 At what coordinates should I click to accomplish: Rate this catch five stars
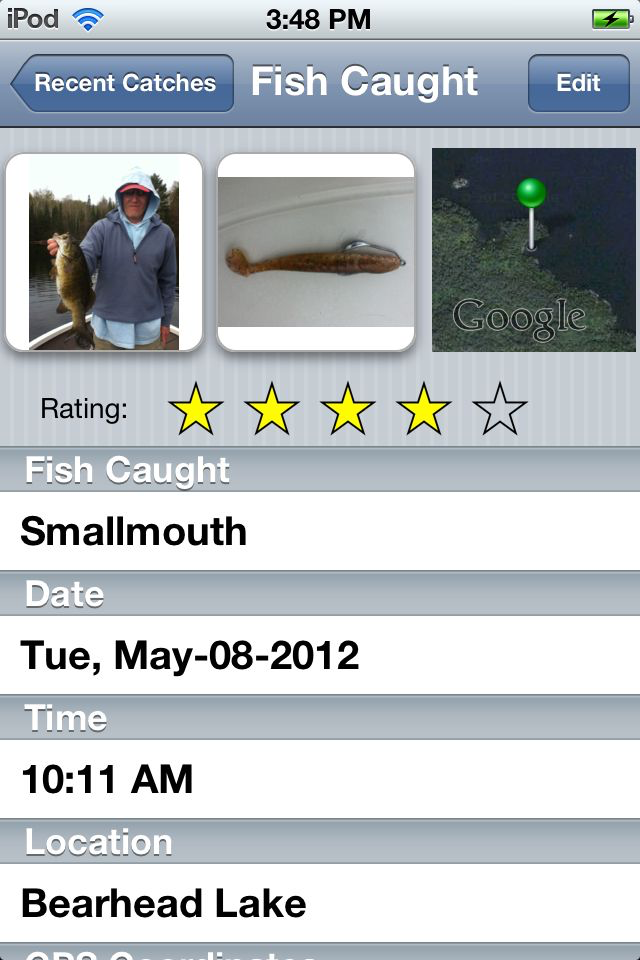500,410
